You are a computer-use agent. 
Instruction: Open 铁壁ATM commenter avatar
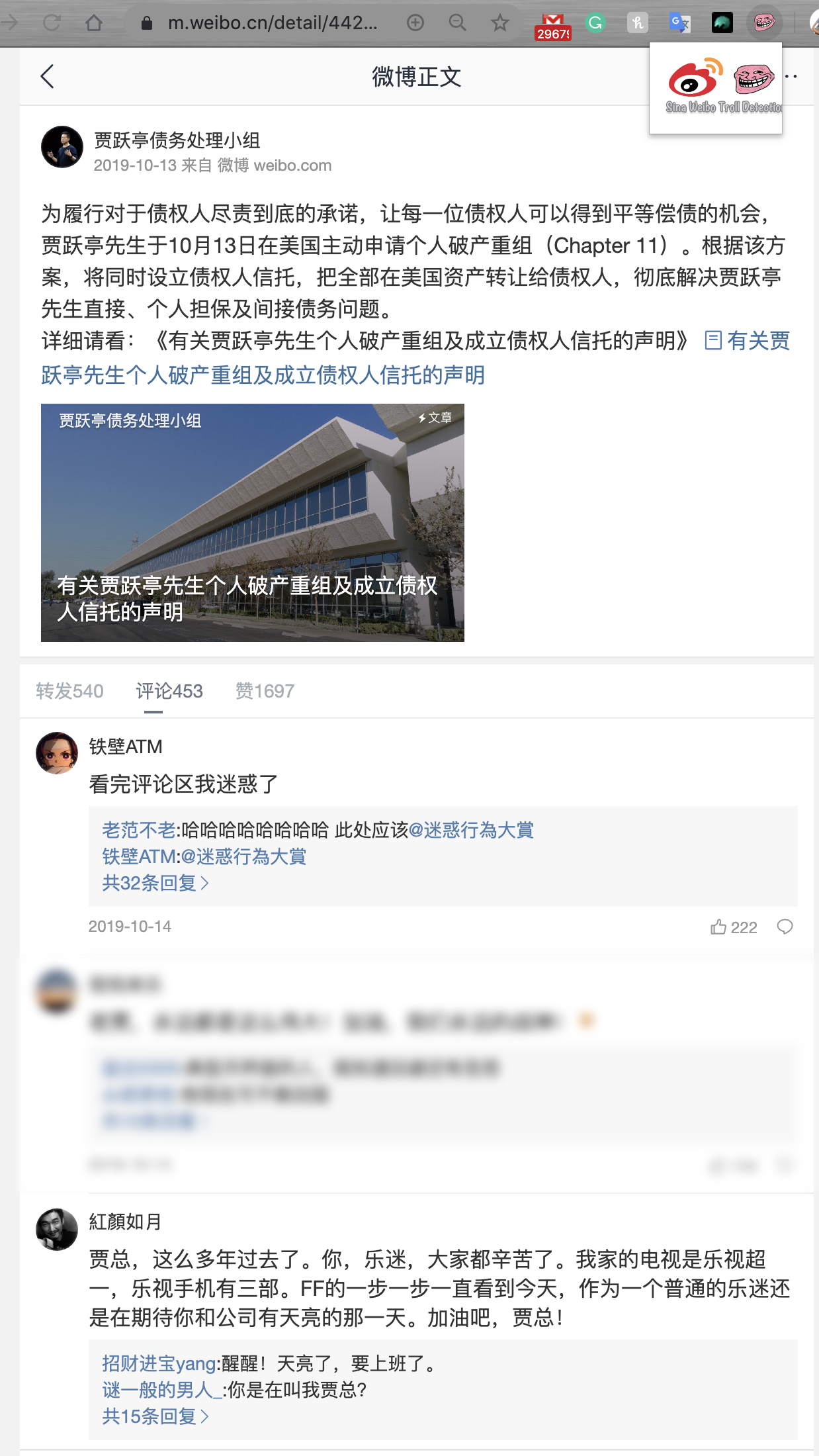(x=57, y=753)
